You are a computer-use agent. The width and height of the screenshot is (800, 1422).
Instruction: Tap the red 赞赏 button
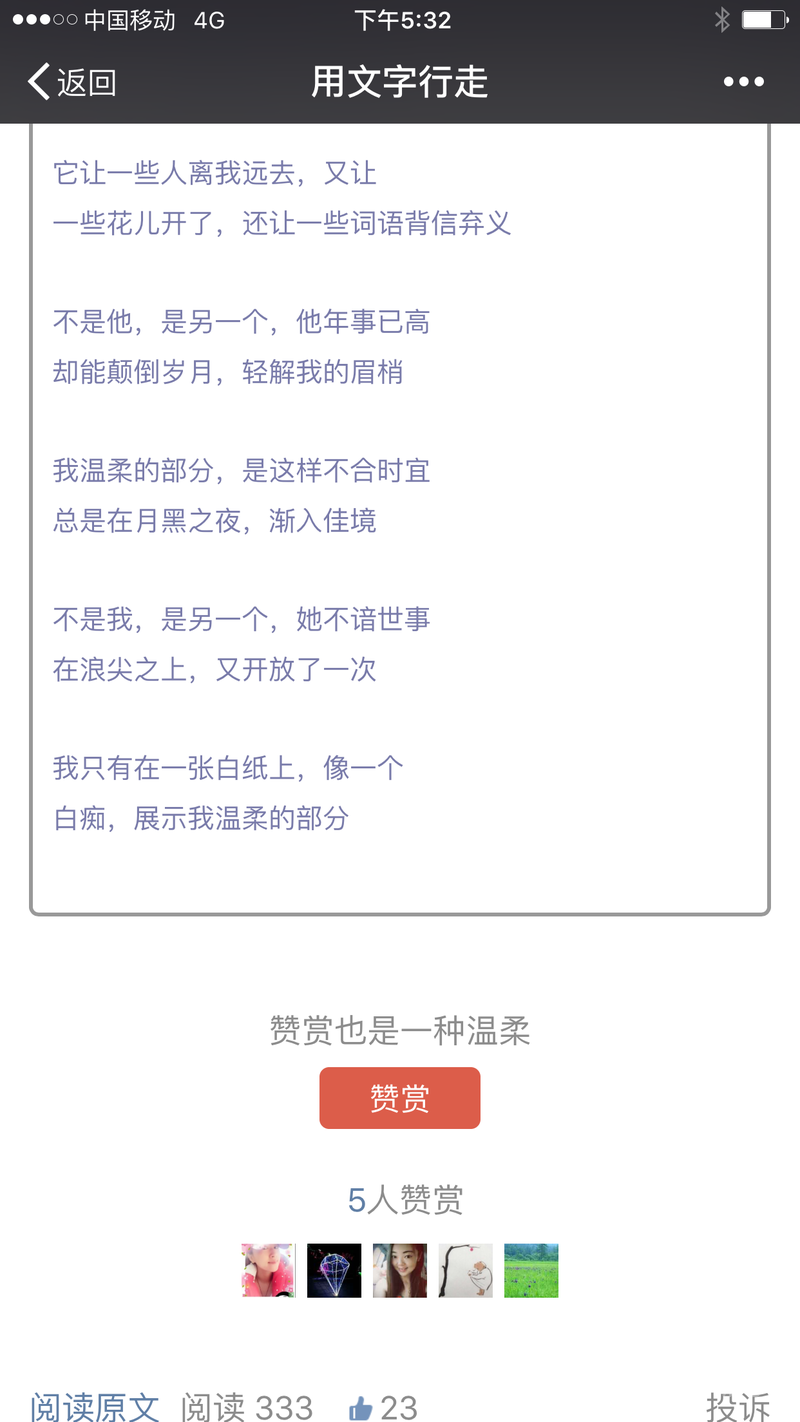(400, 1098)
